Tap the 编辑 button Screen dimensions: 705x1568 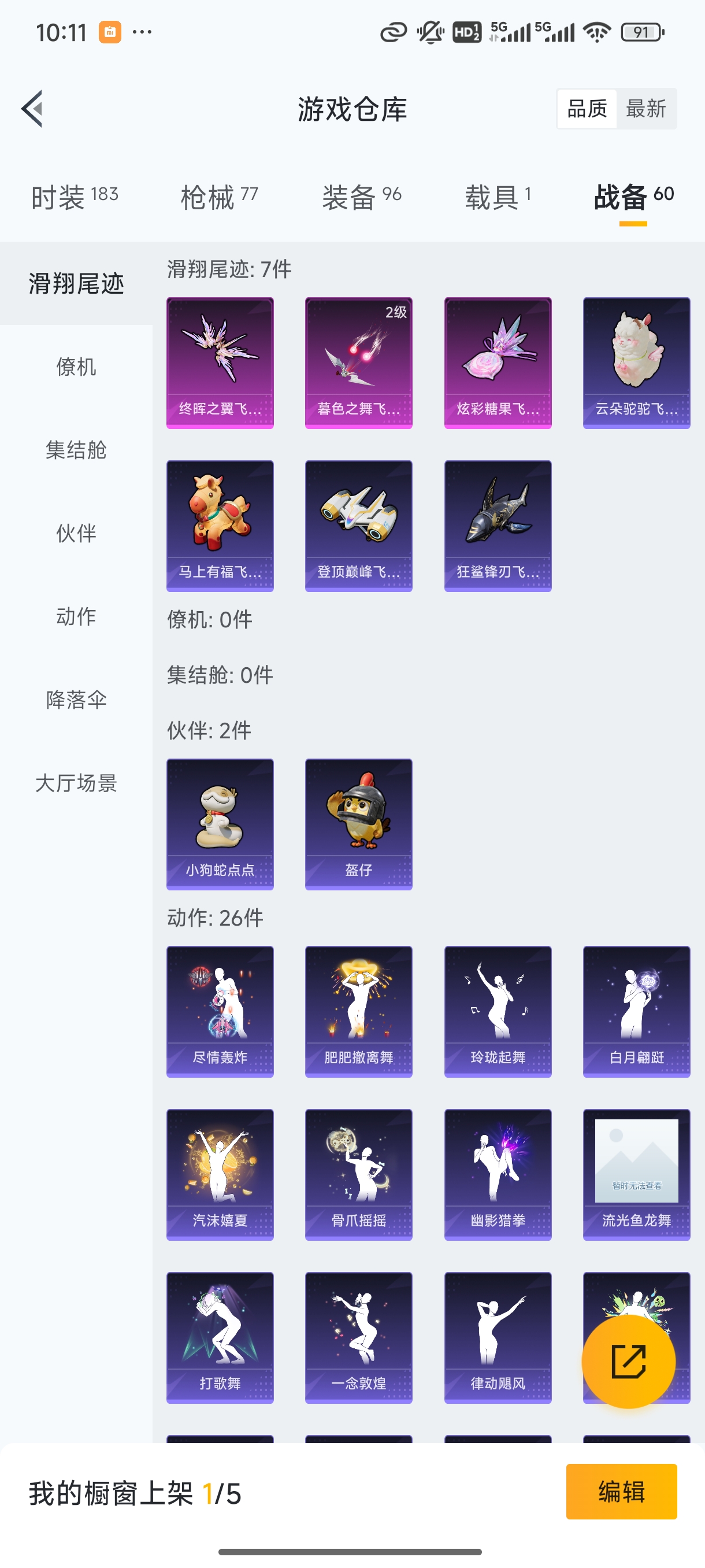[x=622, y=1492]
